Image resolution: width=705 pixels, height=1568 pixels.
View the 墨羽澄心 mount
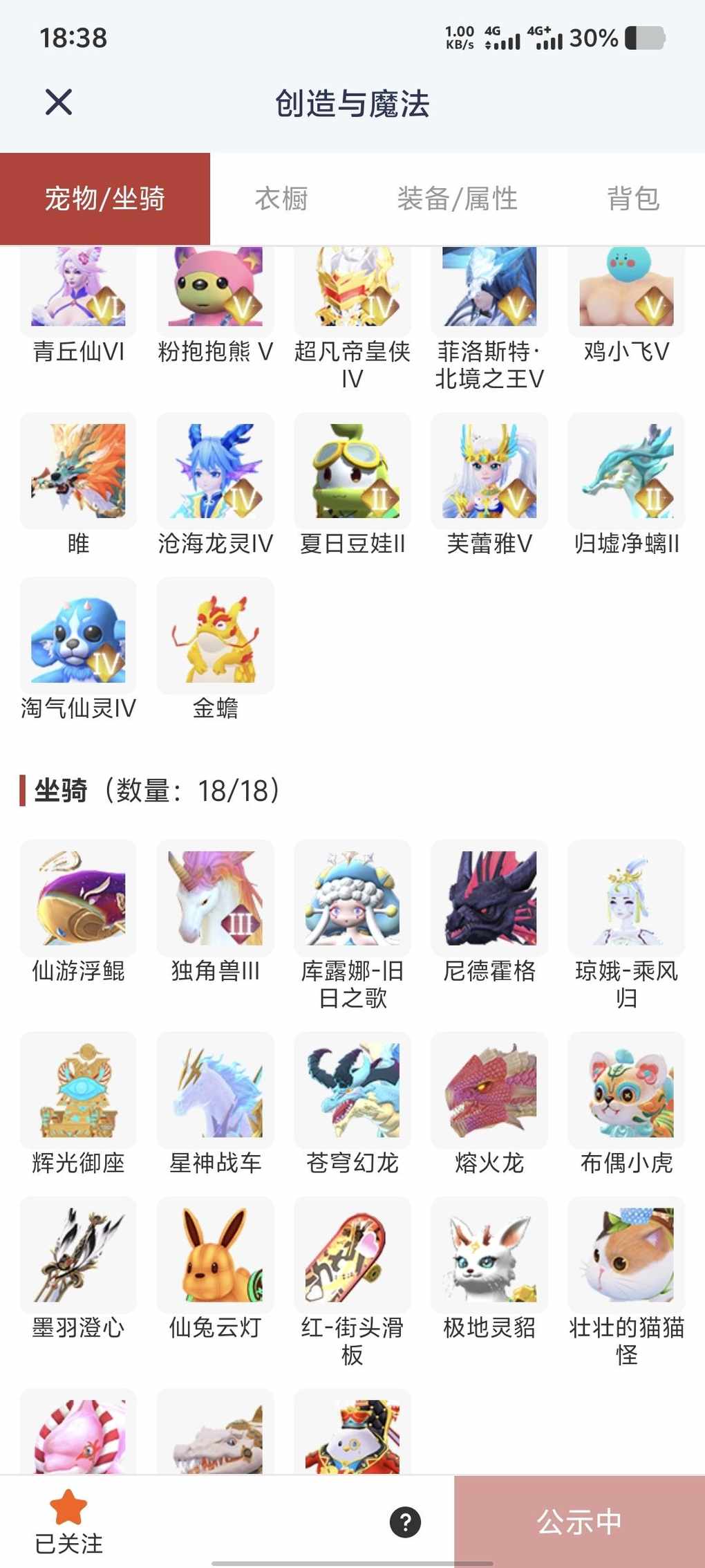coord(78,1255)
